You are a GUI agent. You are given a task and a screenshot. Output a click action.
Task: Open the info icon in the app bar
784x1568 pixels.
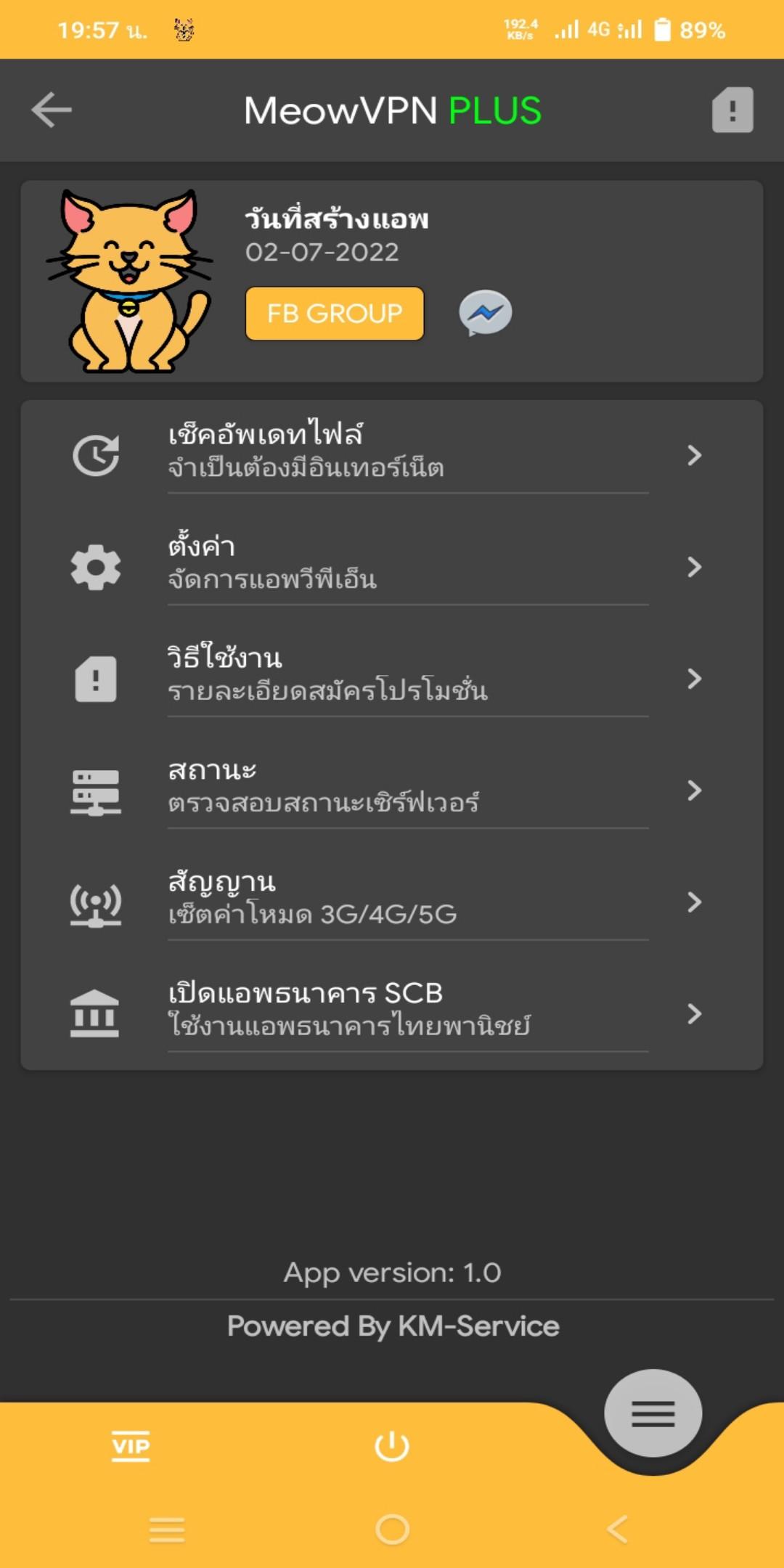tap(732, 110)
